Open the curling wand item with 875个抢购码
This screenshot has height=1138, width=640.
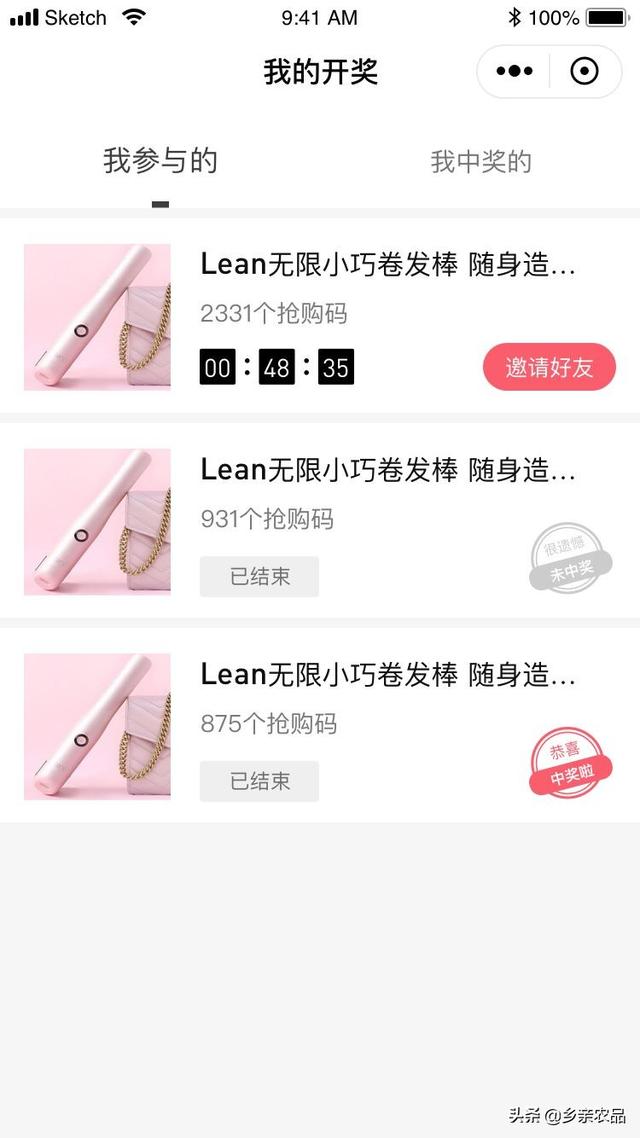click(388, 675)
